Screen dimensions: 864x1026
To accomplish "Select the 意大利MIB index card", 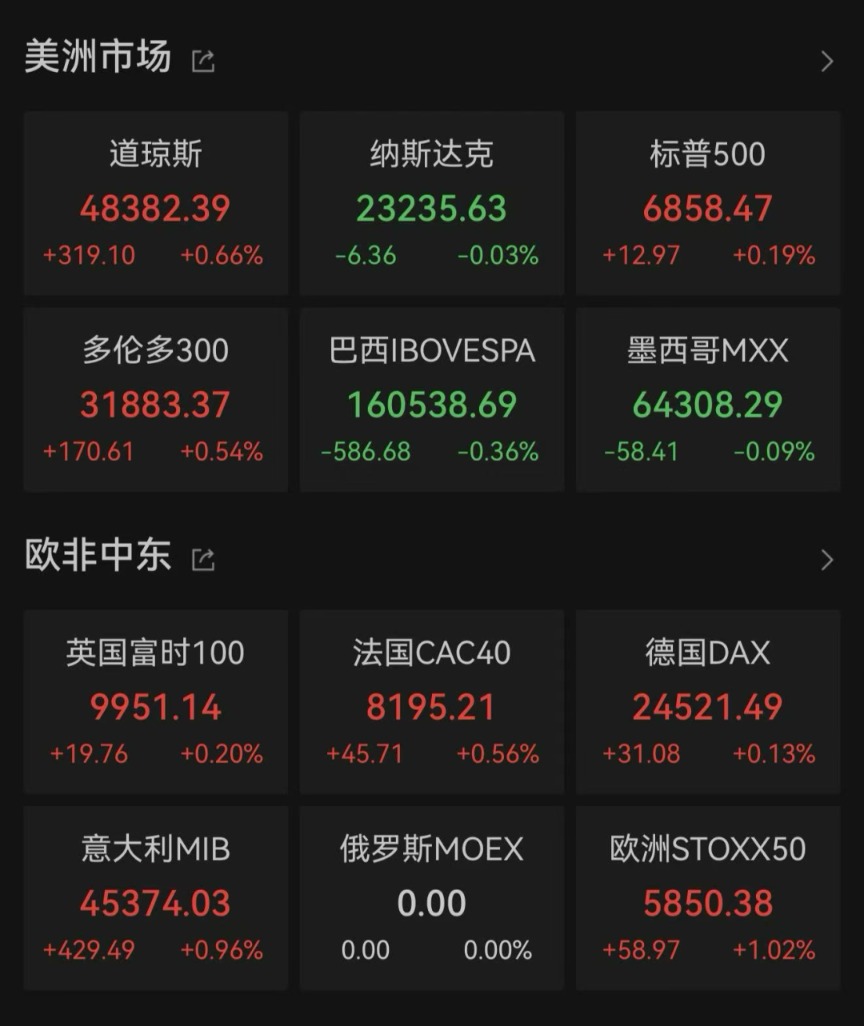I will click(x=155, y=898).
